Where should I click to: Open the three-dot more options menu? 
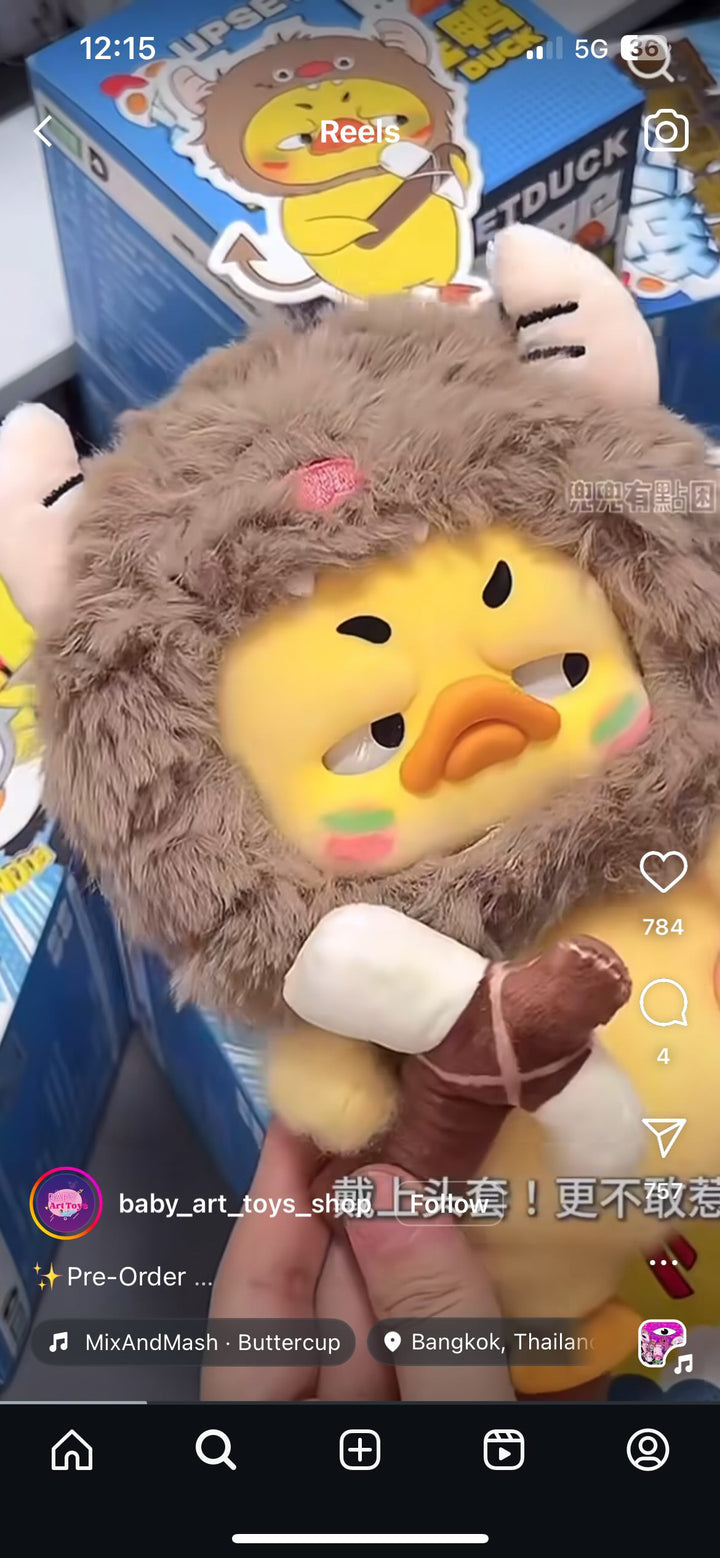click(x=663, y=1262)
